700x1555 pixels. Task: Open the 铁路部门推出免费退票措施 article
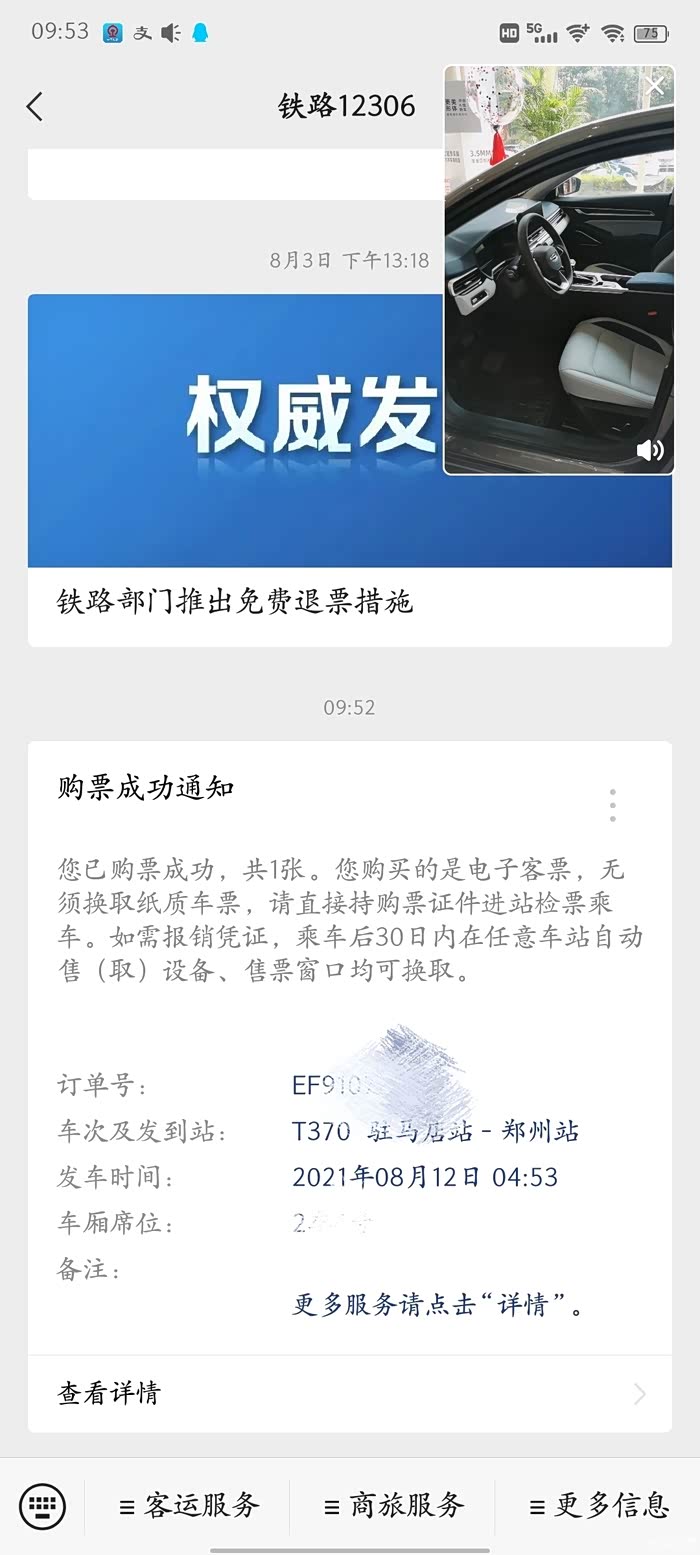[x=235, y=601]
